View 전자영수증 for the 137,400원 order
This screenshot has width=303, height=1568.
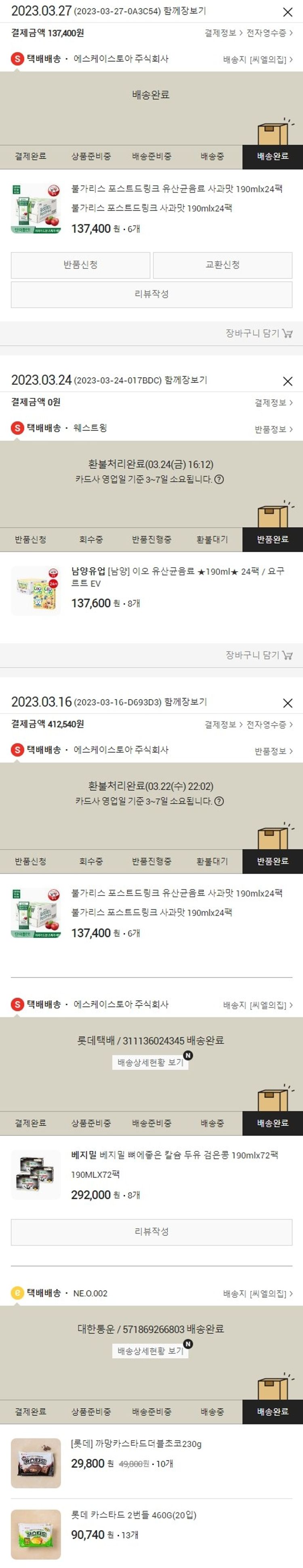(x=269, y=33)
